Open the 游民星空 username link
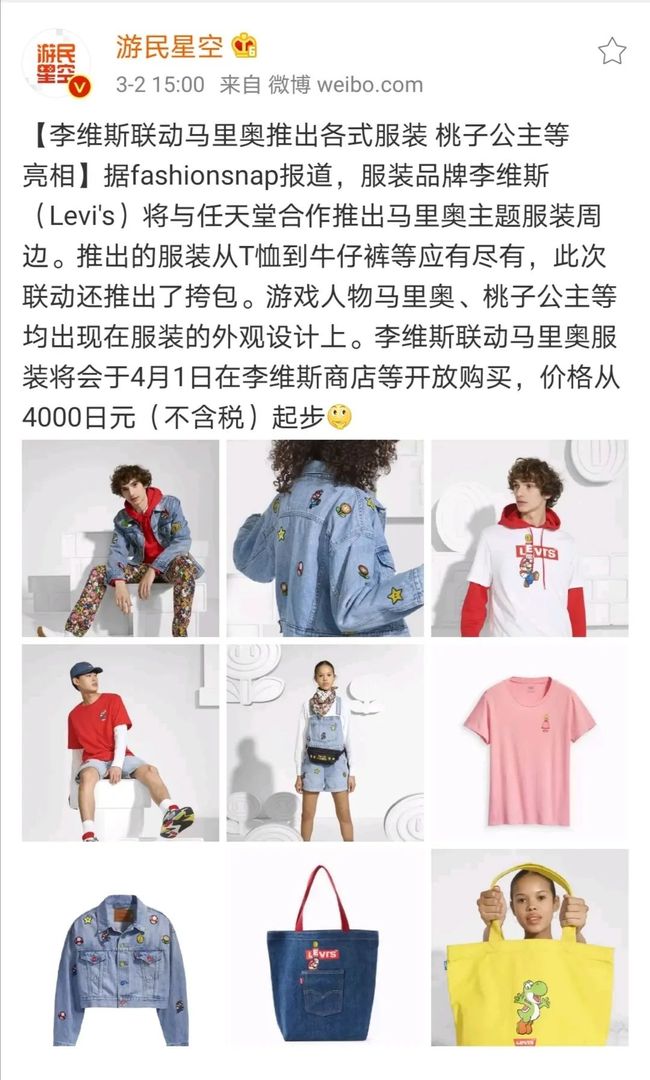This screenshot has height=1080, width=650. tap(169, 47)
